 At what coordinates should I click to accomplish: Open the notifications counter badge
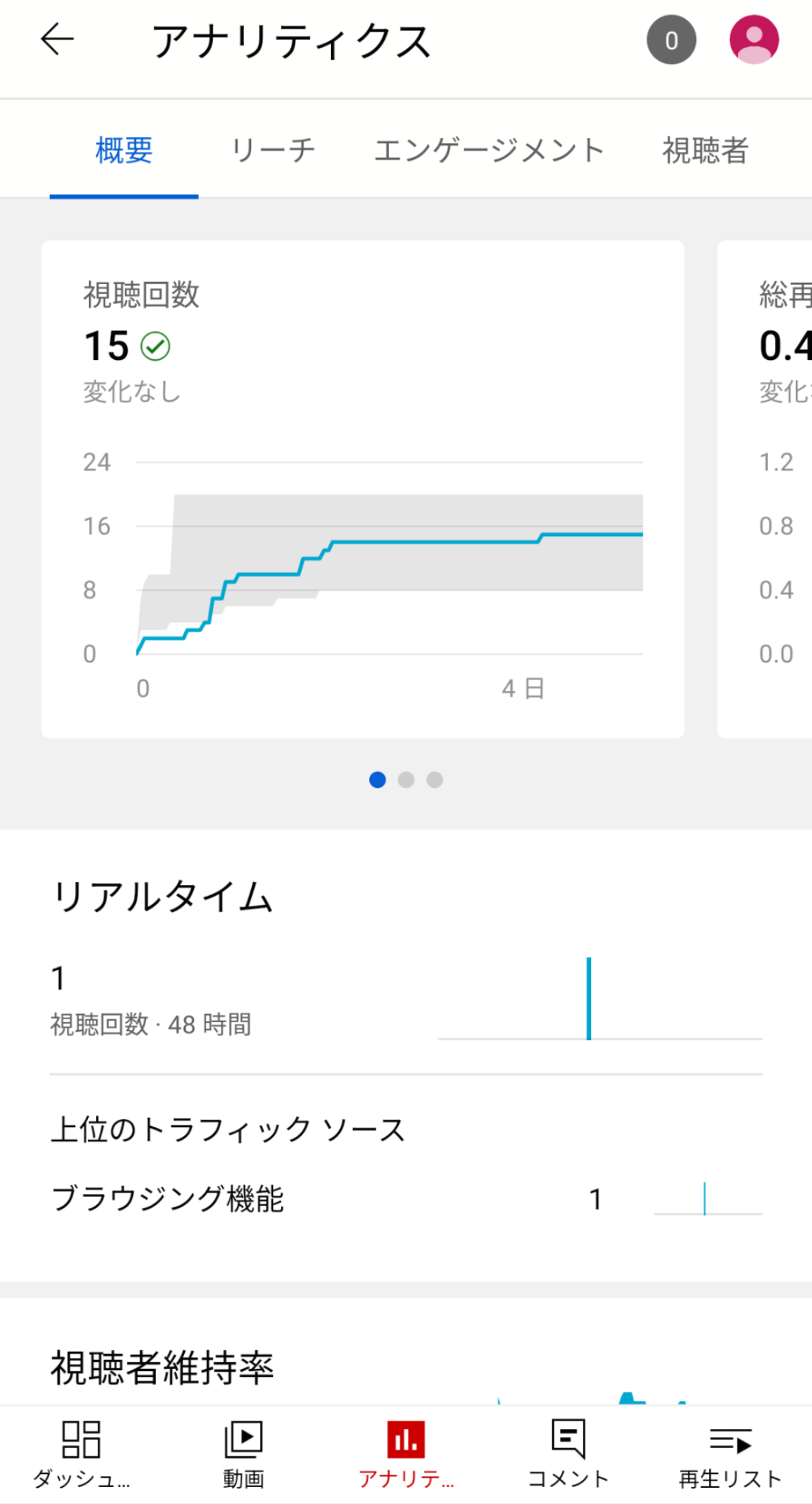(x=671, y=40)
